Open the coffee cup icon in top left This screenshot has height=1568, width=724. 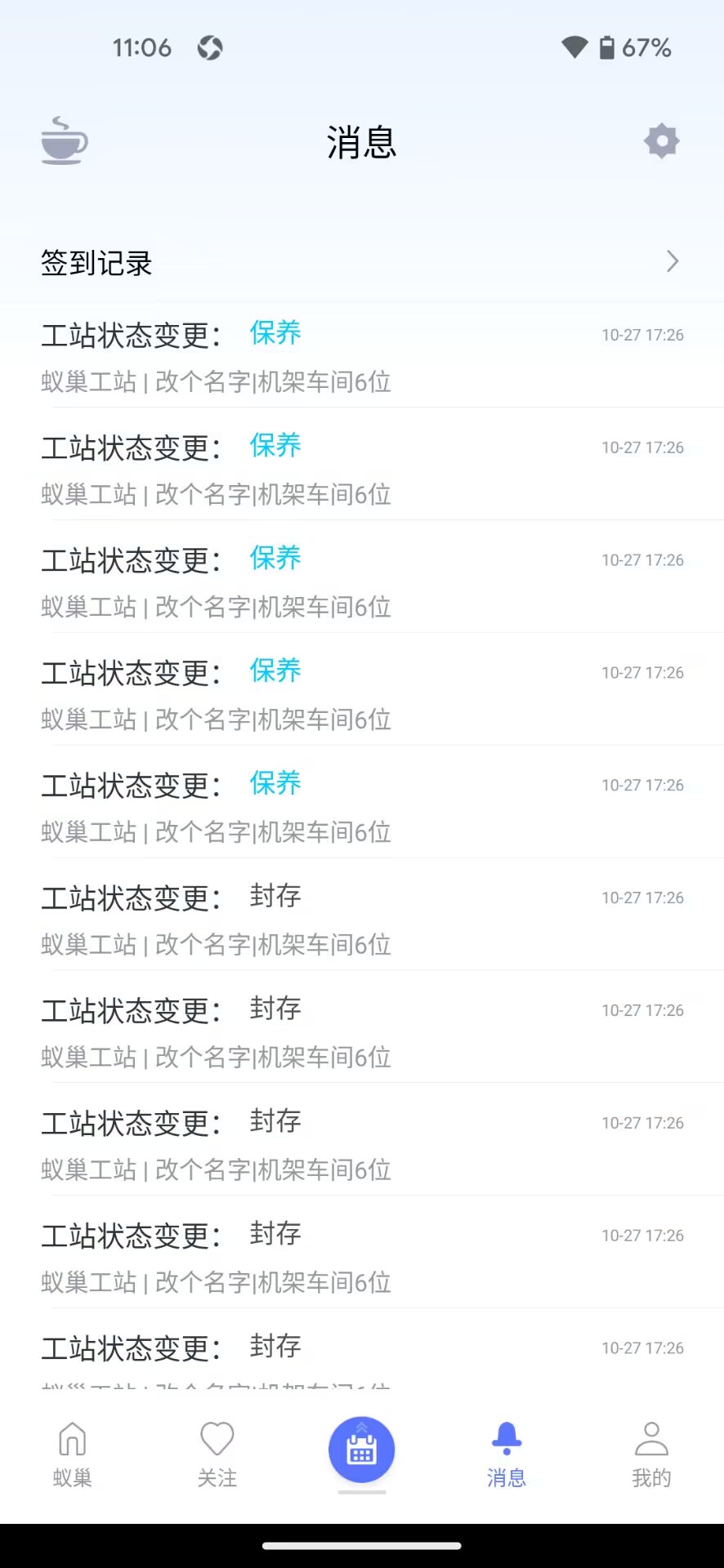(63, 140)
